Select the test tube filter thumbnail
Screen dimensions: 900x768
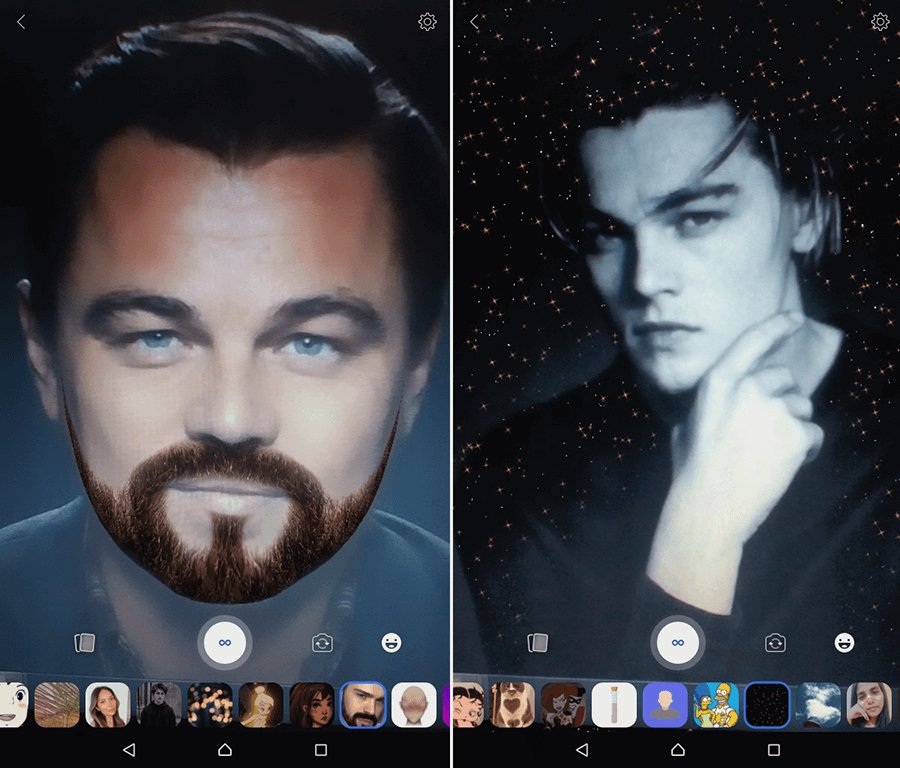tap(614, 705)
